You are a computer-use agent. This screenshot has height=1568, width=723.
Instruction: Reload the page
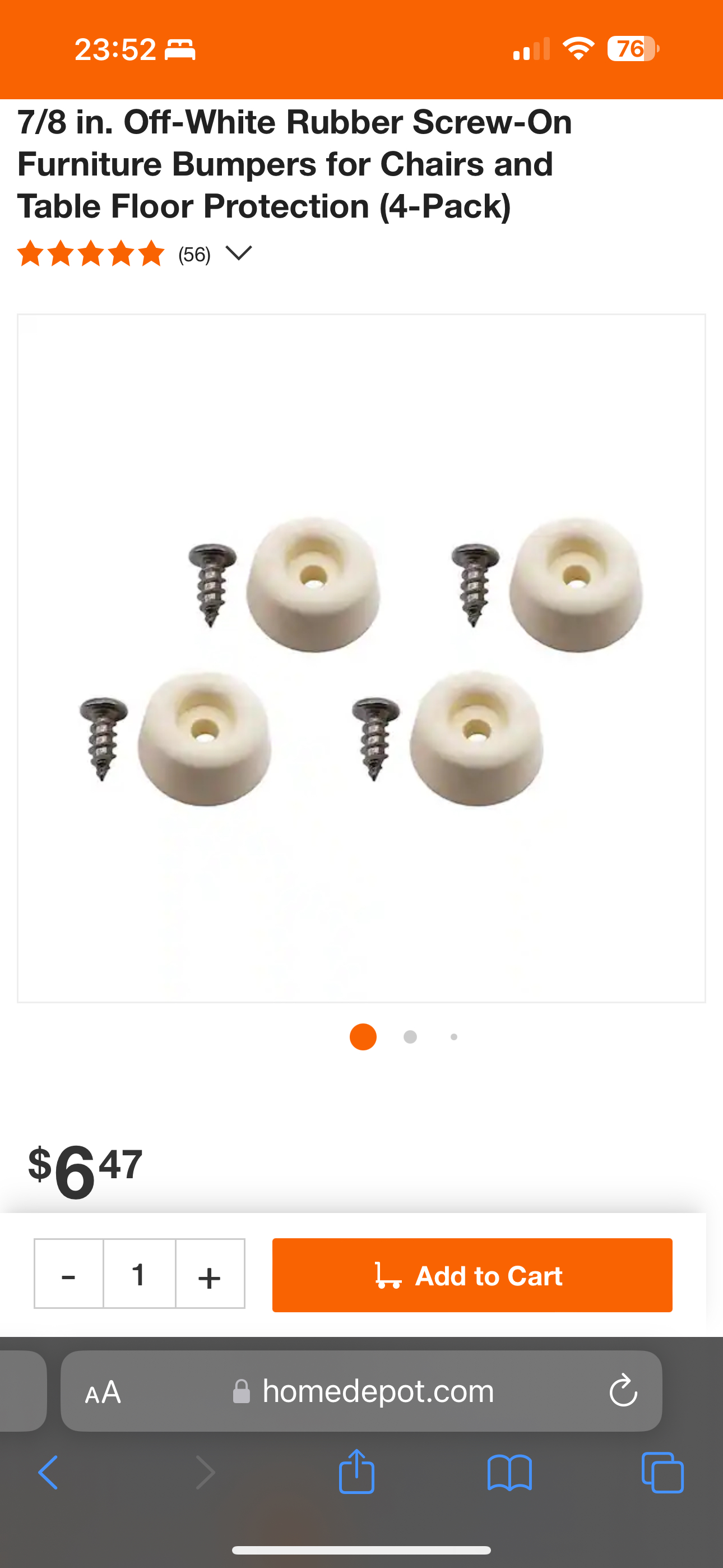[x=623, y=1391]
